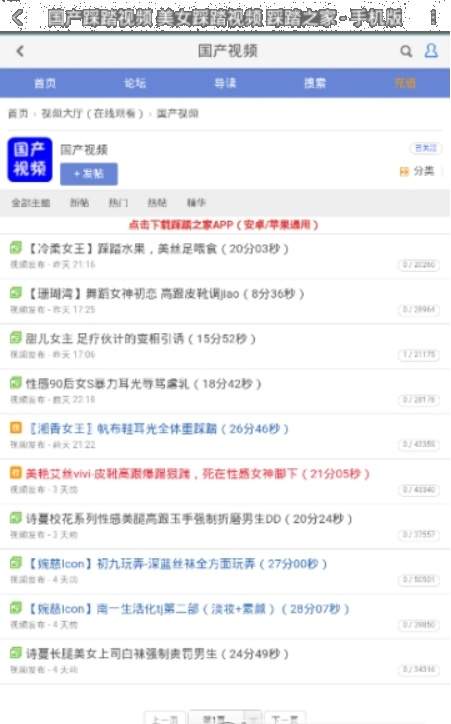Open the 分类 category selector

pyautogui.click(x=417, y=171)
